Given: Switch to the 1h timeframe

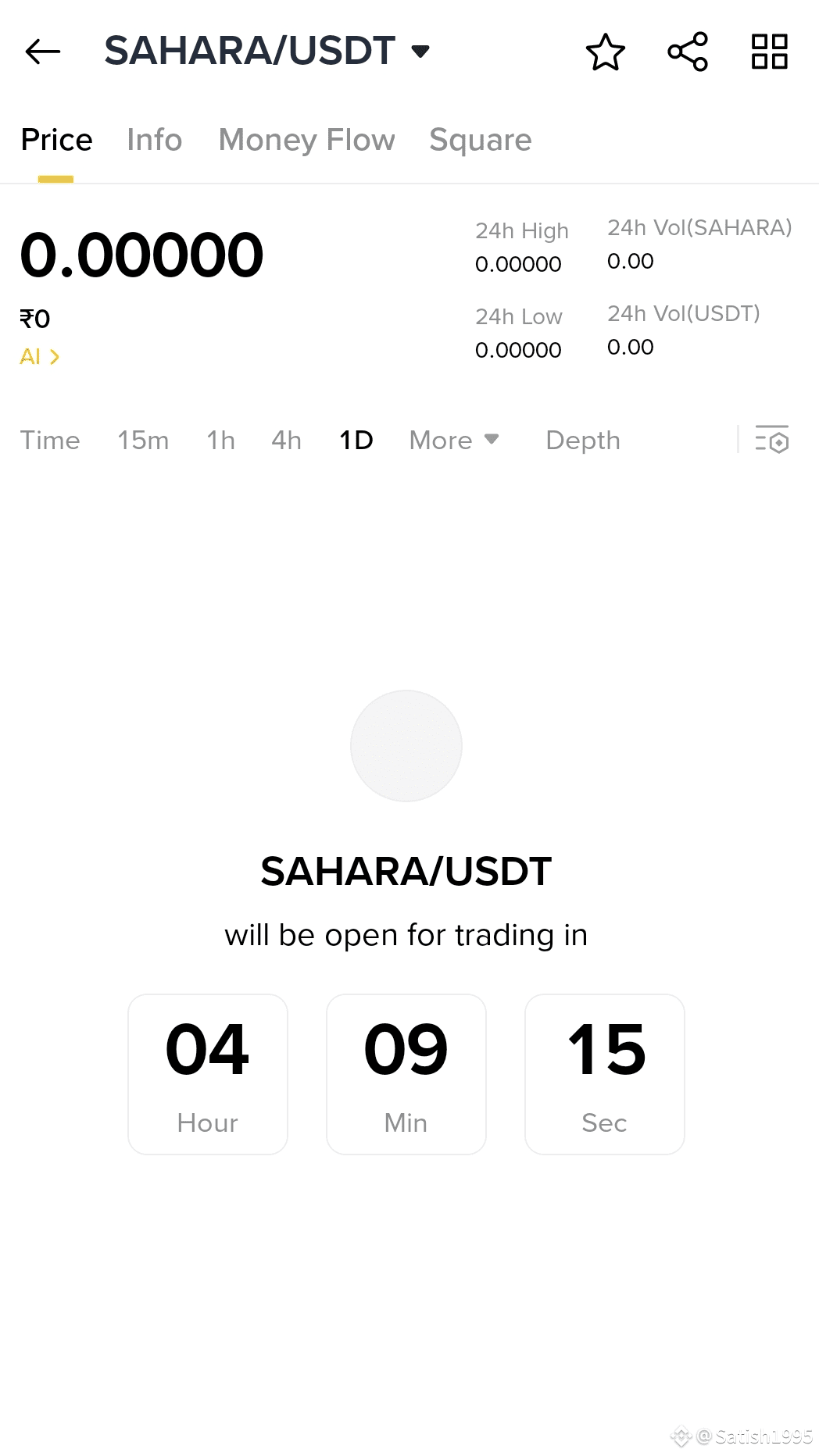Looking at the screenshot, I should (220, 441).
